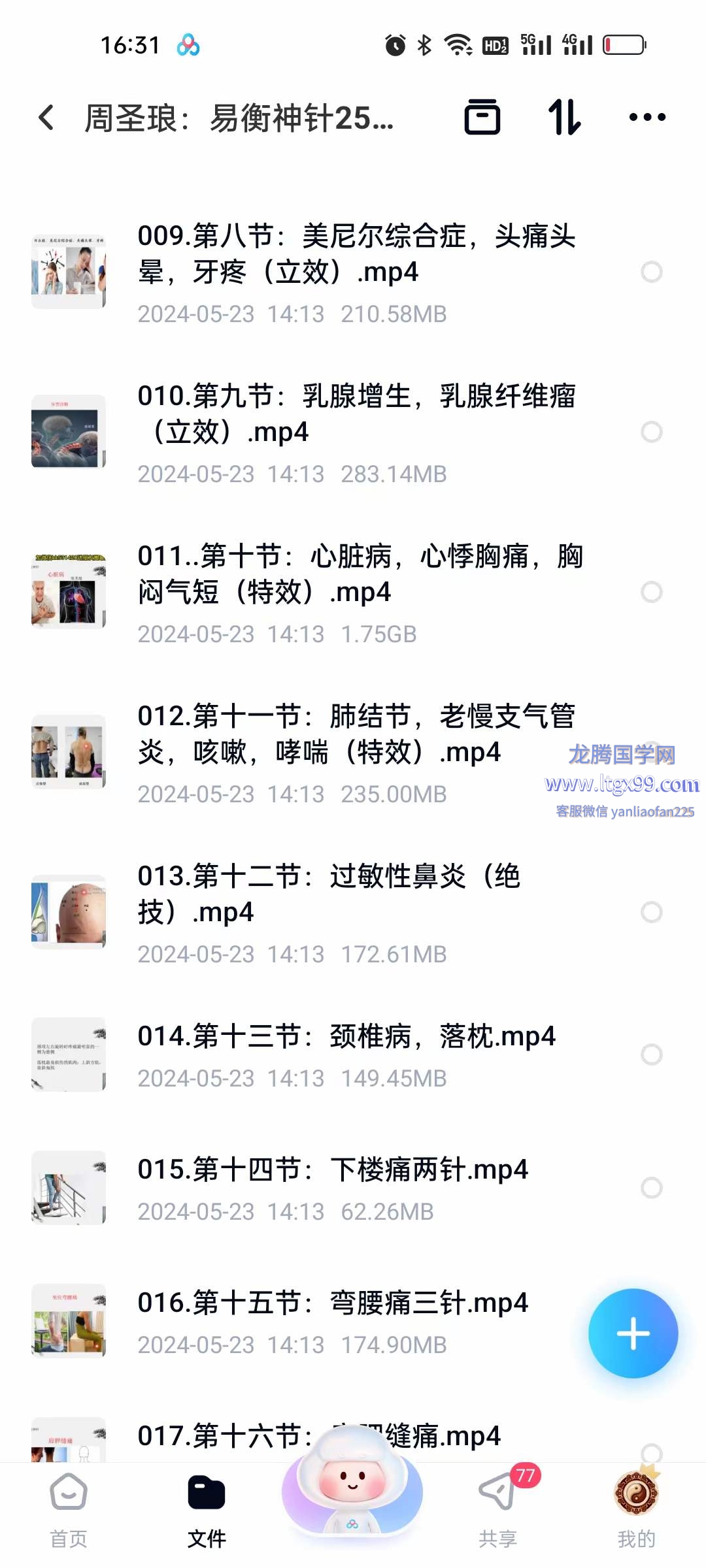
Task: Switch to the 首页 tab
Action: [x=69, y=1509]
